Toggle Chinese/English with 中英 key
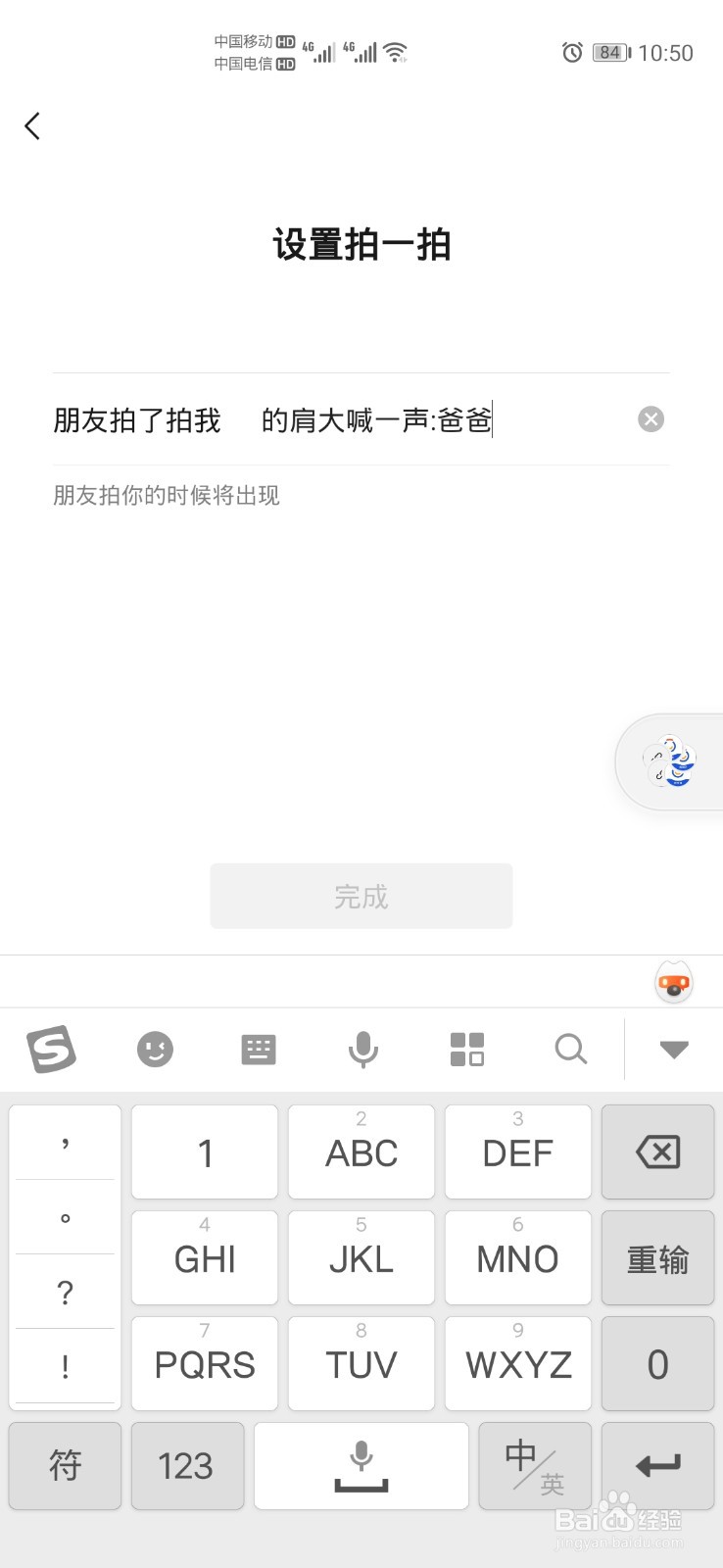Screen dimensions: 723x1568 pos(534,1465)
